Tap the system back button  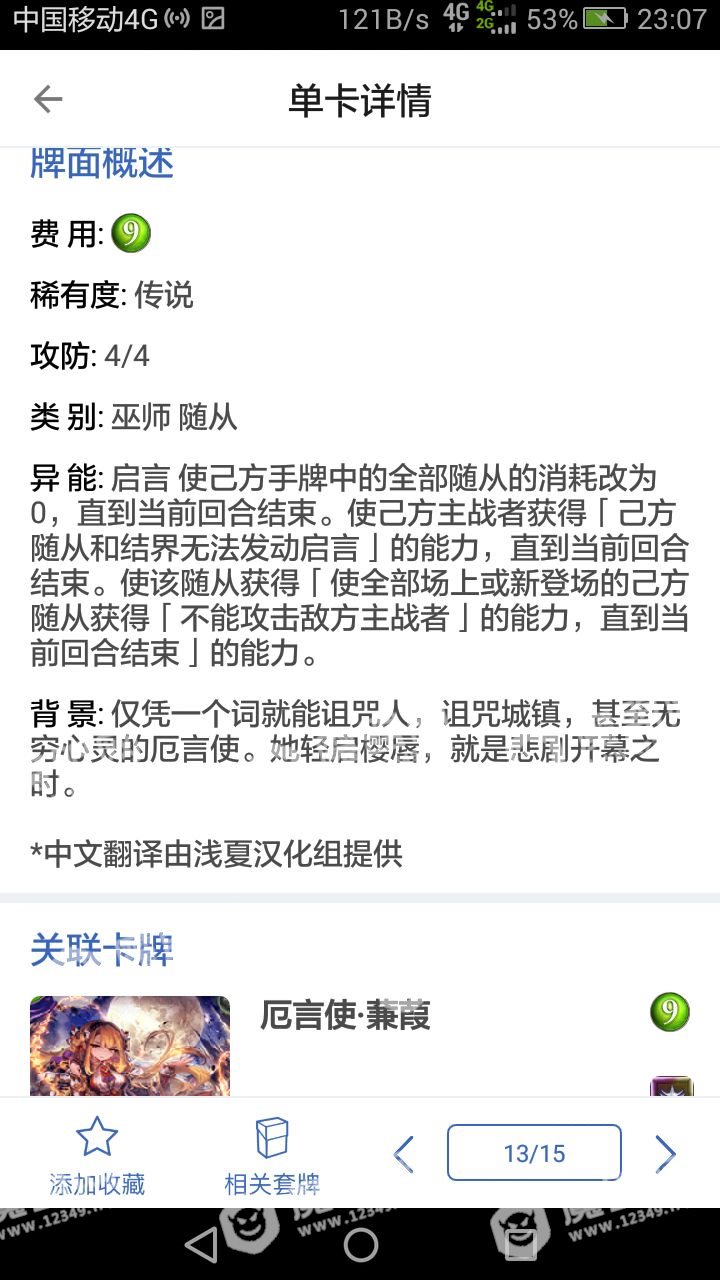[202, 1244]
